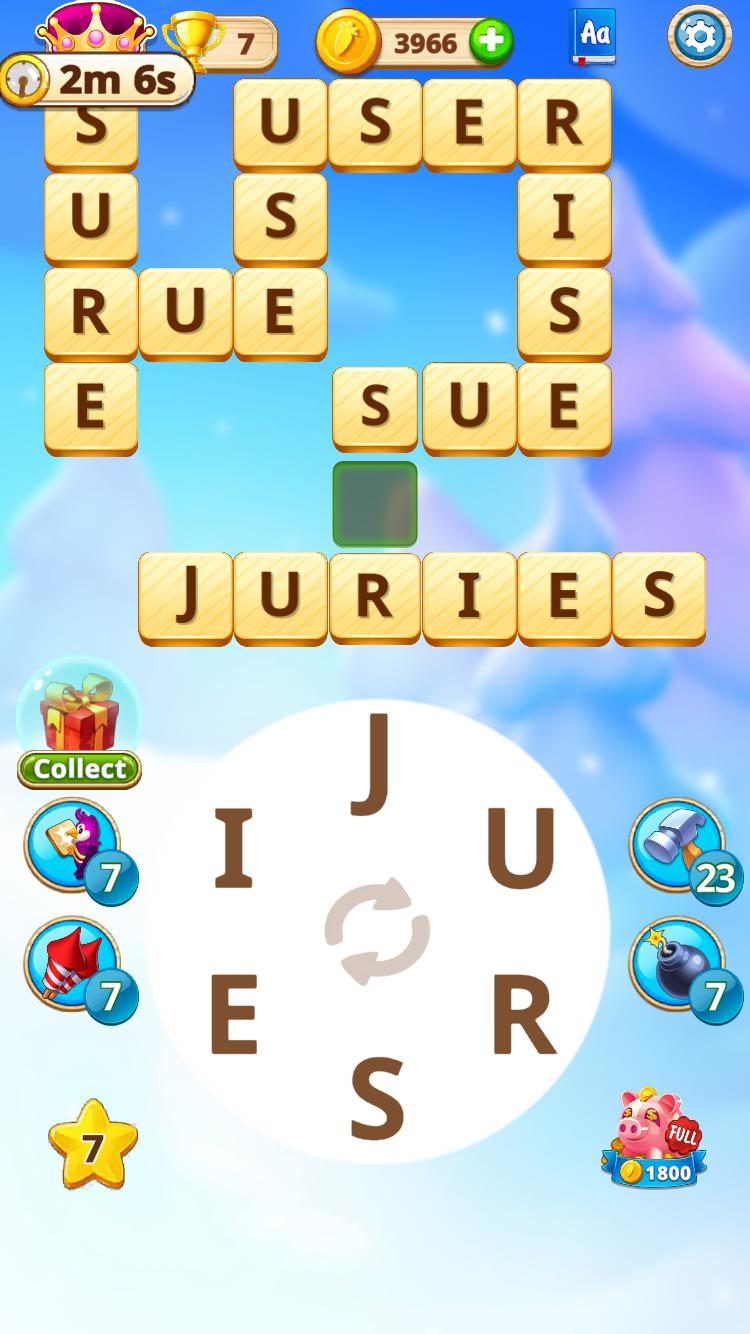The width and height of the screenshot is (750, 1334).
Task: Select the letter R in the wheel
Action: coord(523,1015)
